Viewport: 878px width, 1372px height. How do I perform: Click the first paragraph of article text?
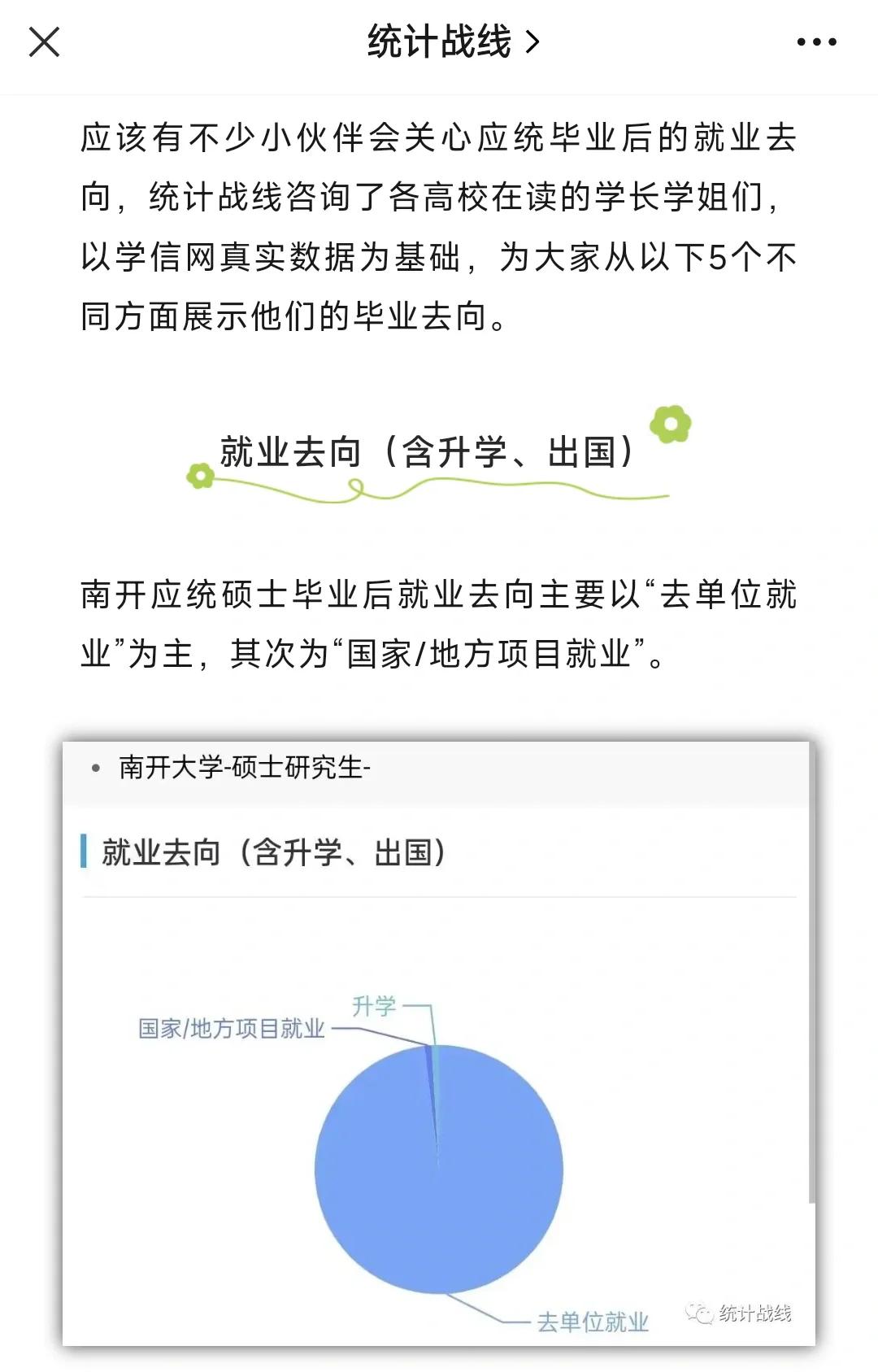439,224
